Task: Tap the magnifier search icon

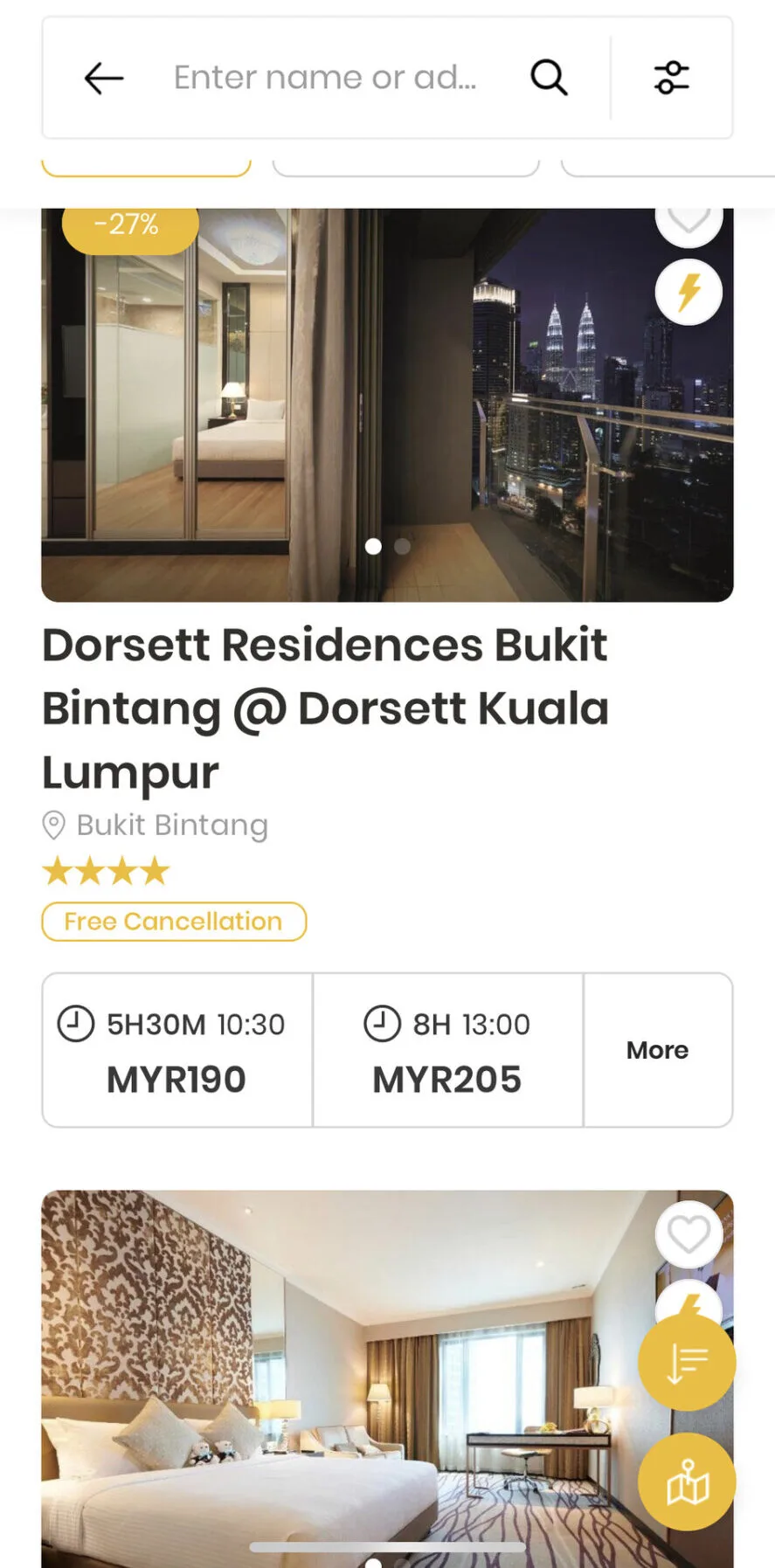Action: click(549, 78)
